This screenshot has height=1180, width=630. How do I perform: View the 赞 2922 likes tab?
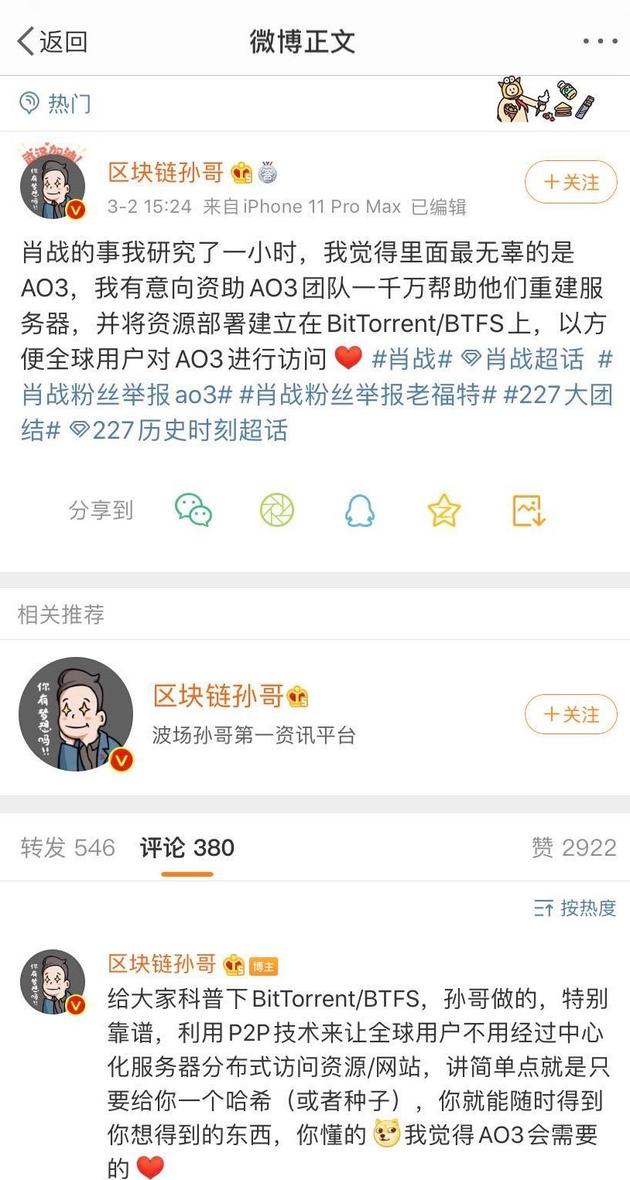(573, 848)
